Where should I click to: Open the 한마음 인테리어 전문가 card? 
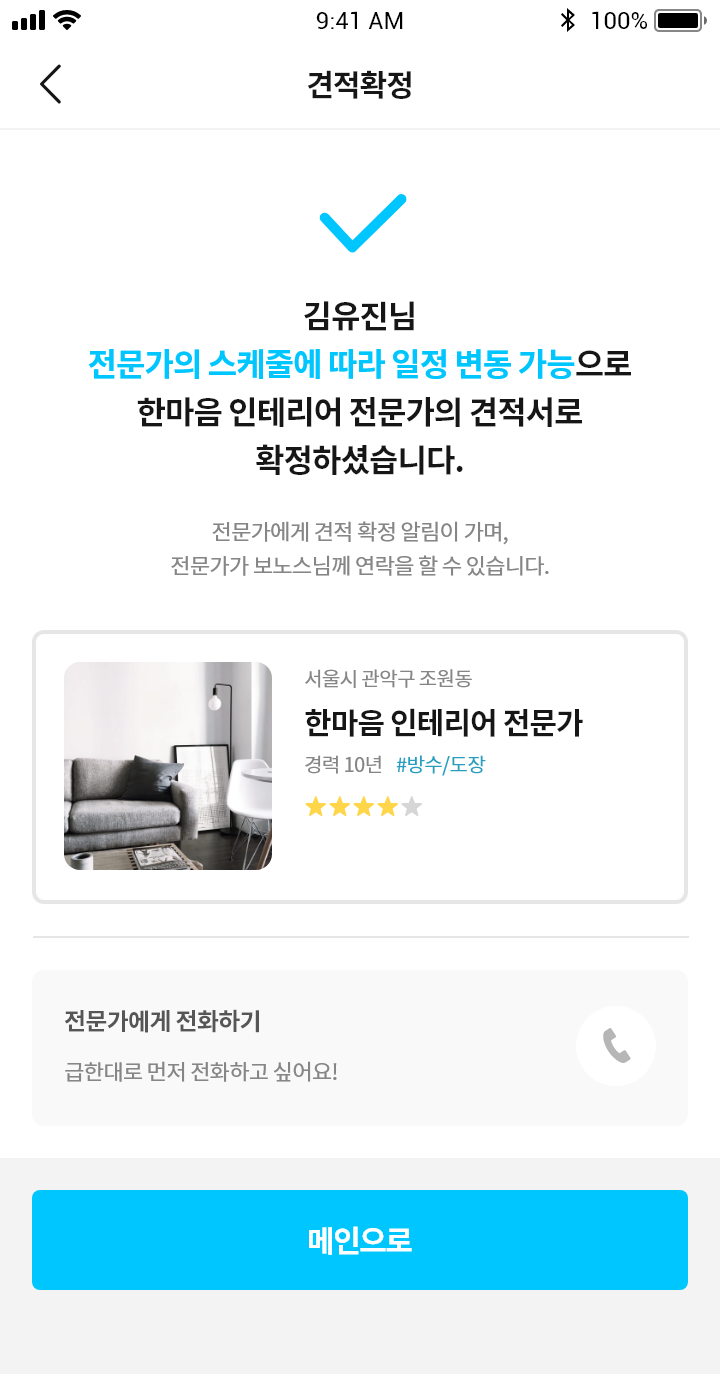[x=360, y=767]
